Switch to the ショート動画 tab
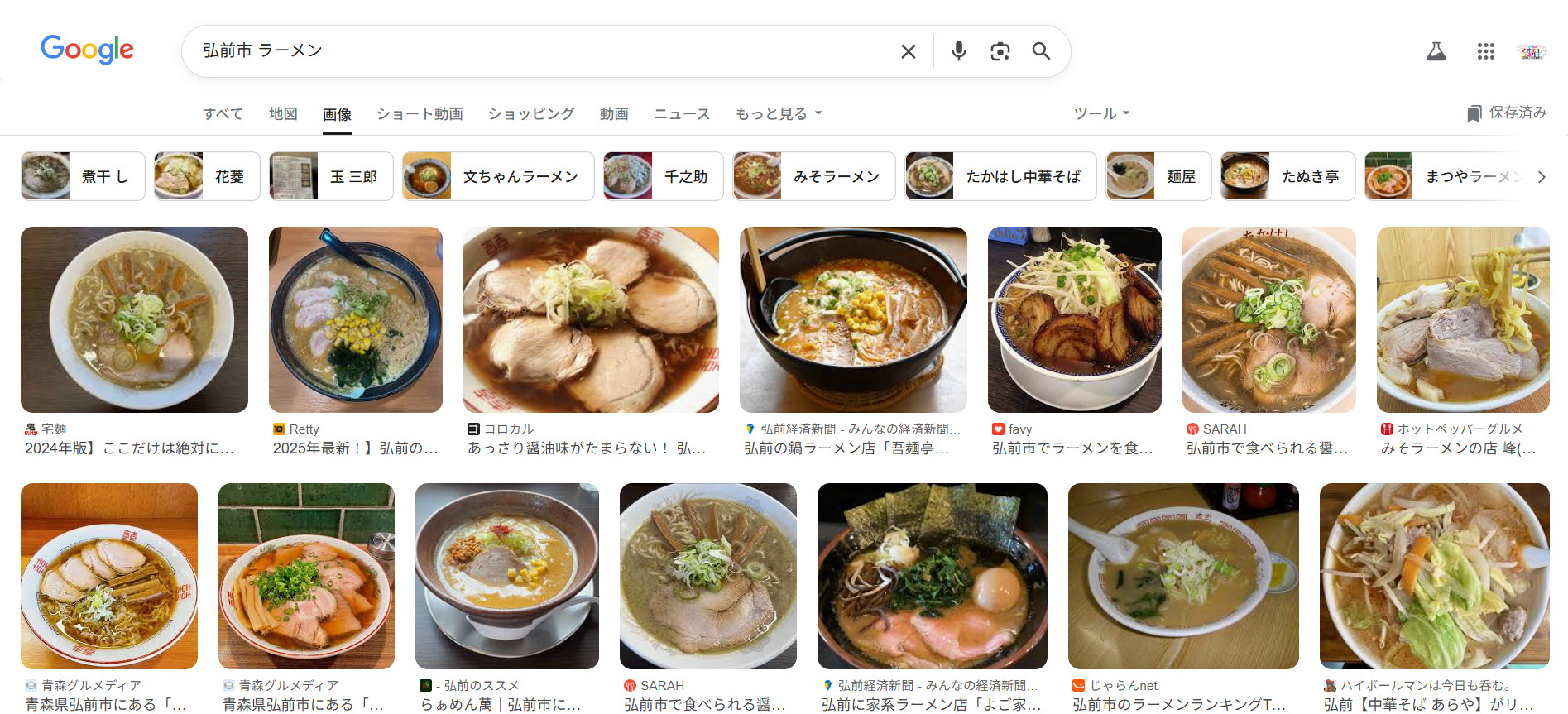 pos(420,113)
